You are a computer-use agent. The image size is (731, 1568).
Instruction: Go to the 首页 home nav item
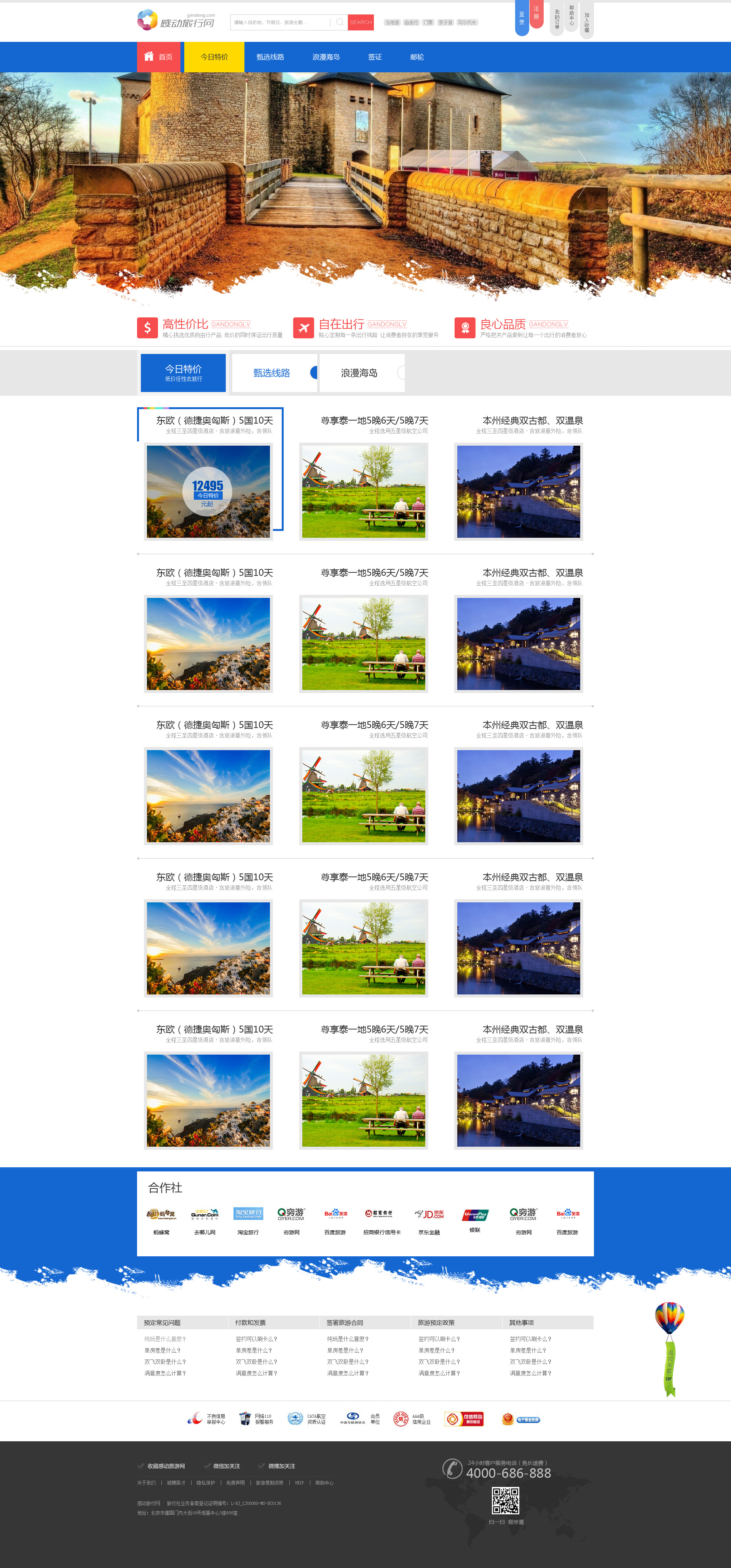pos(159,57)
